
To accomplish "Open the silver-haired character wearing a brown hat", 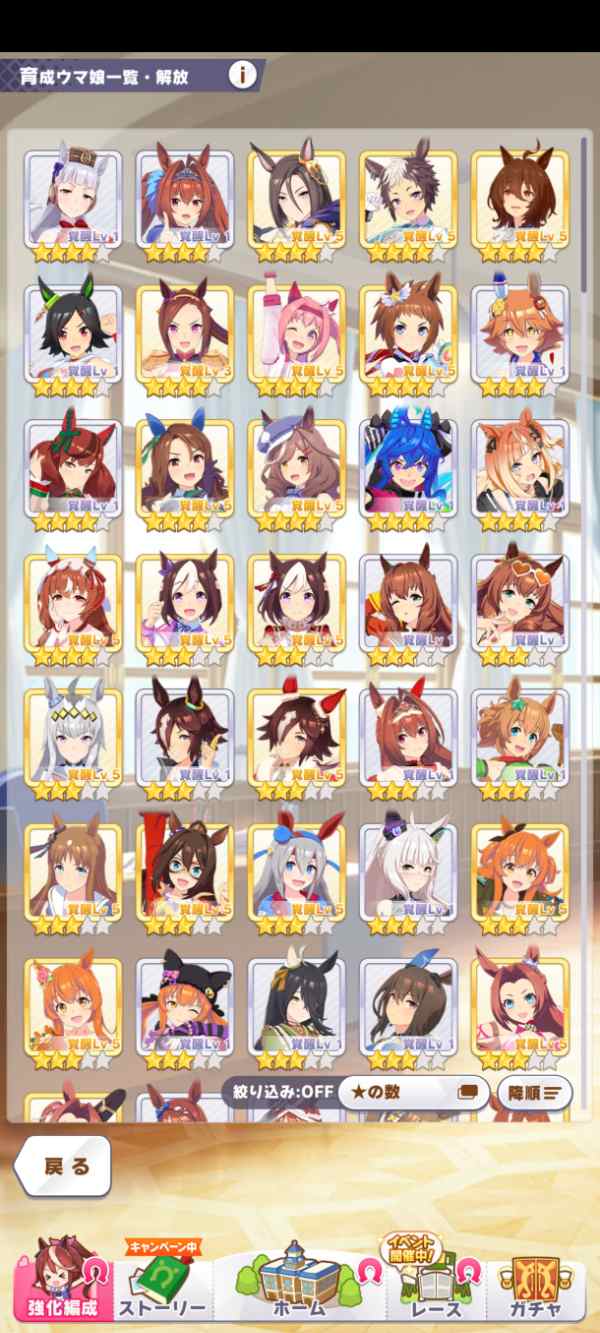I will 72,200.
